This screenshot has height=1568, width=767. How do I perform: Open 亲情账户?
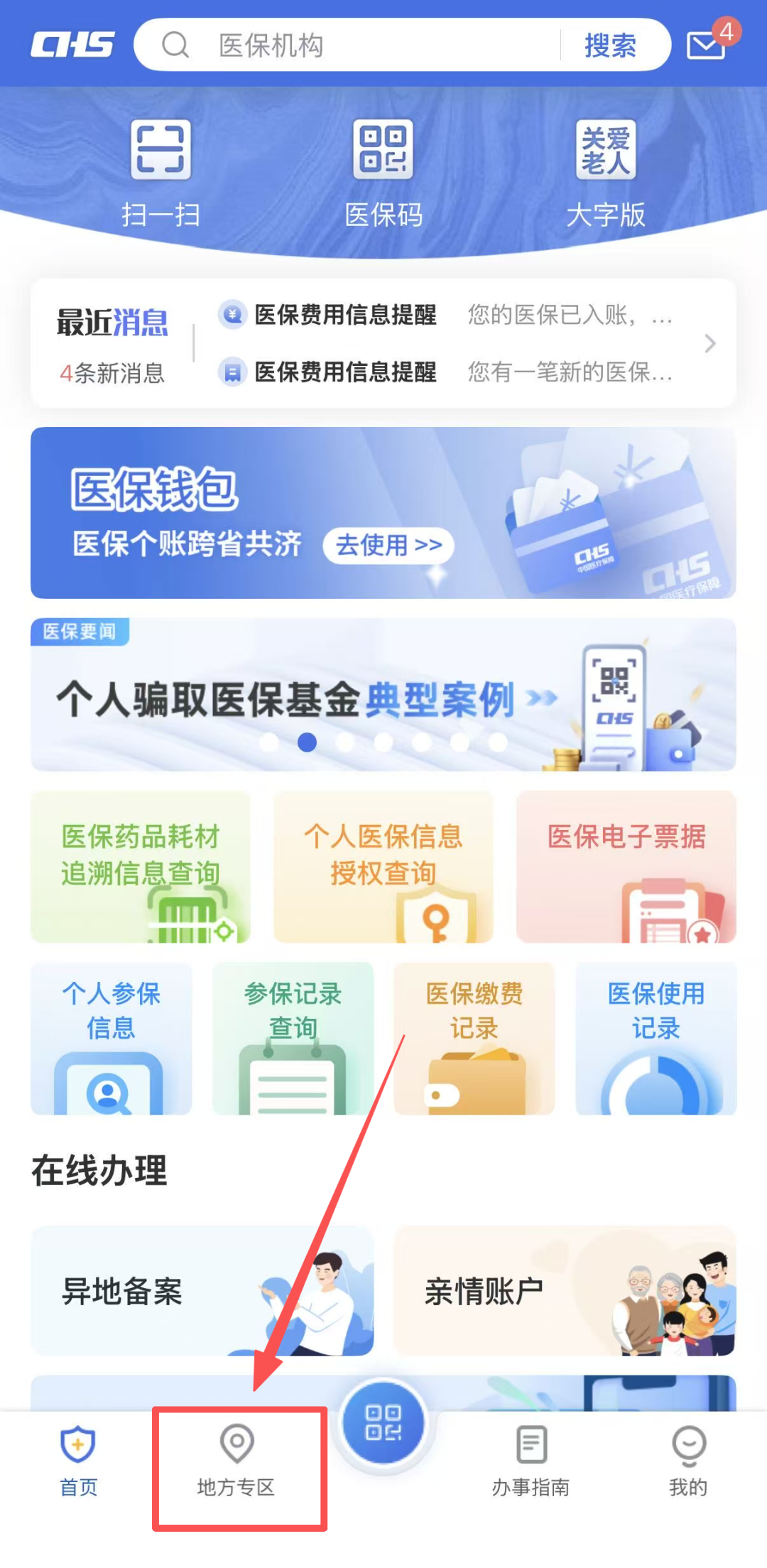pyautogui.click(x=565, y=1291)
